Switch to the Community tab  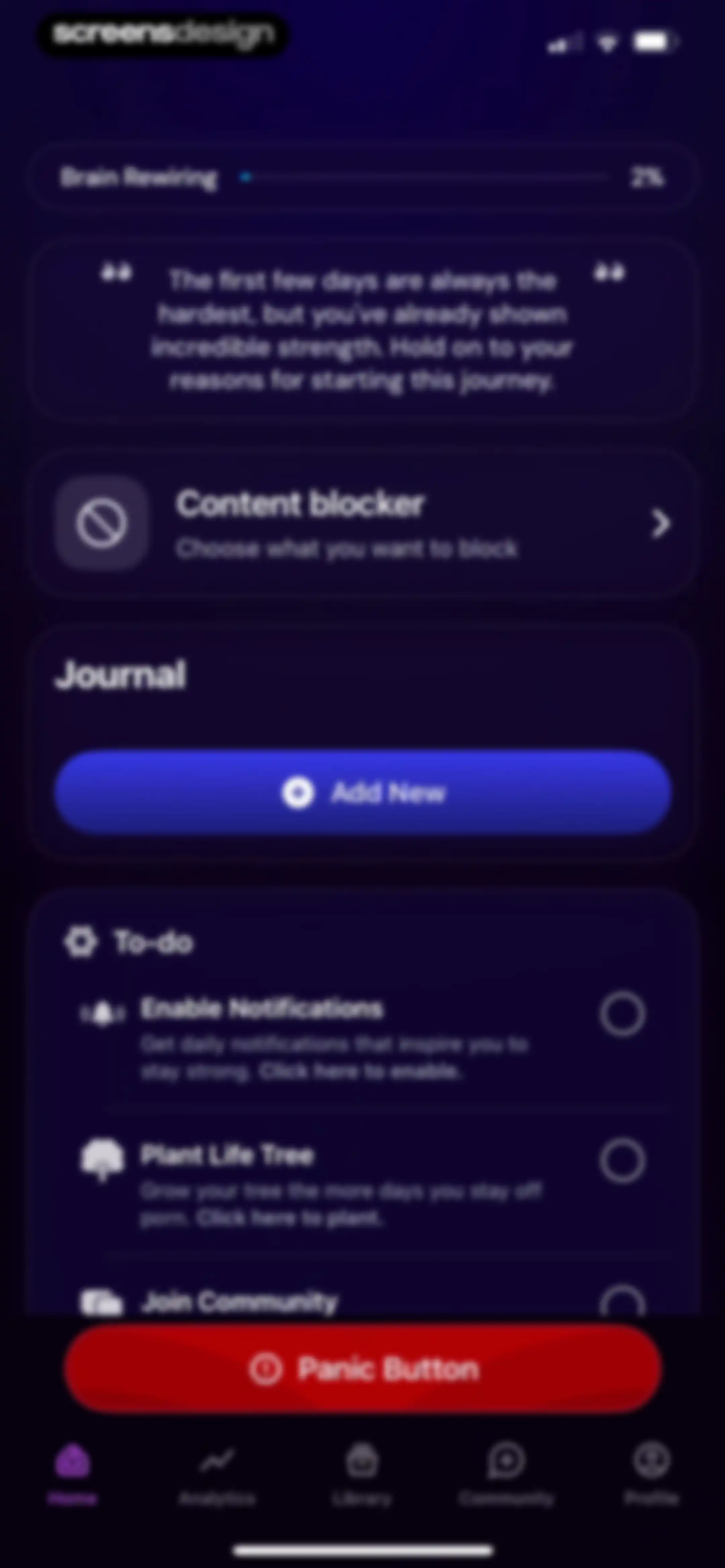[506, 1474]
